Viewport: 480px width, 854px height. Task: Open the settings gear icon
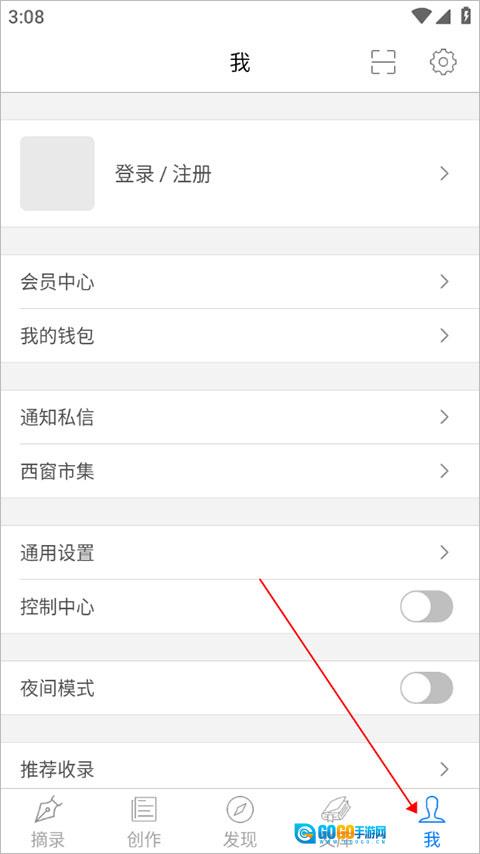[x=443, y=62]
